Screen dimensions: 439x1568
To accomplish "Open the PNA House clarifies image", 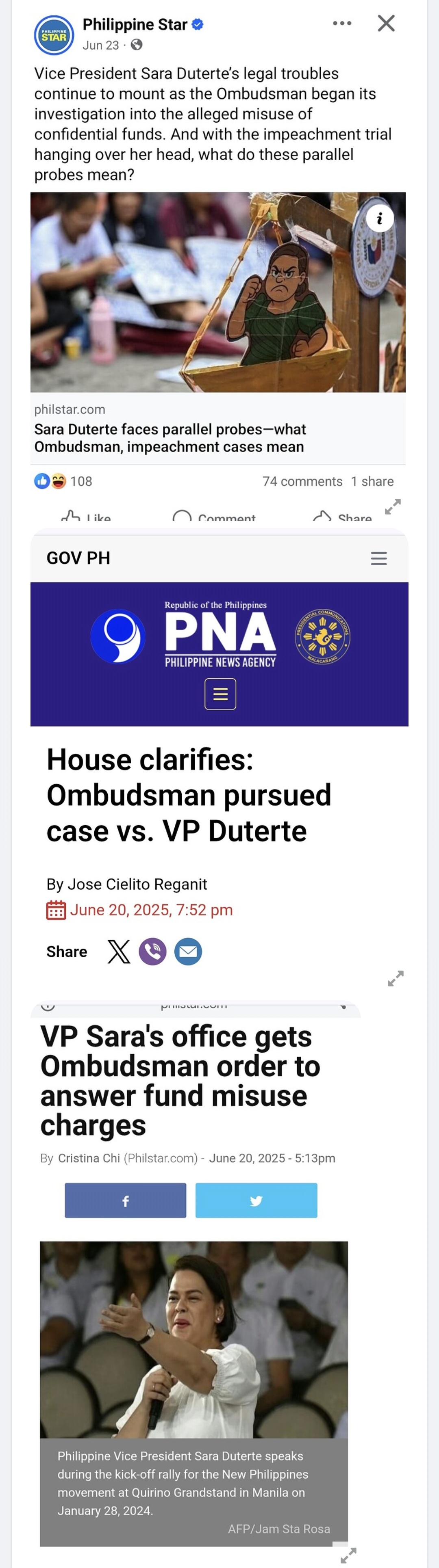I will [219, 761].
